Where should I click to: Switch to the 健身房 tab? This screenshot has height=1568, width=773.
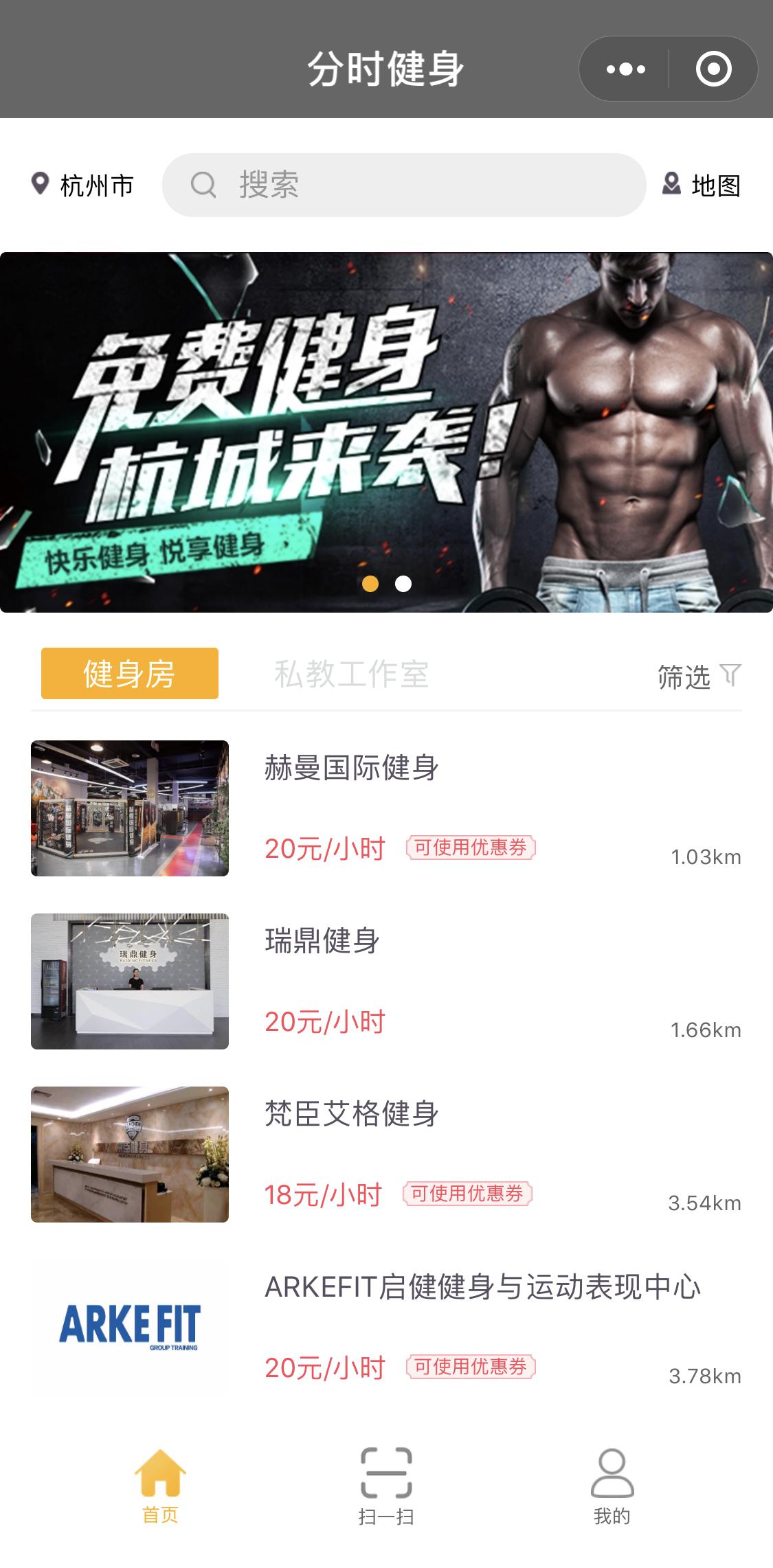130,673
